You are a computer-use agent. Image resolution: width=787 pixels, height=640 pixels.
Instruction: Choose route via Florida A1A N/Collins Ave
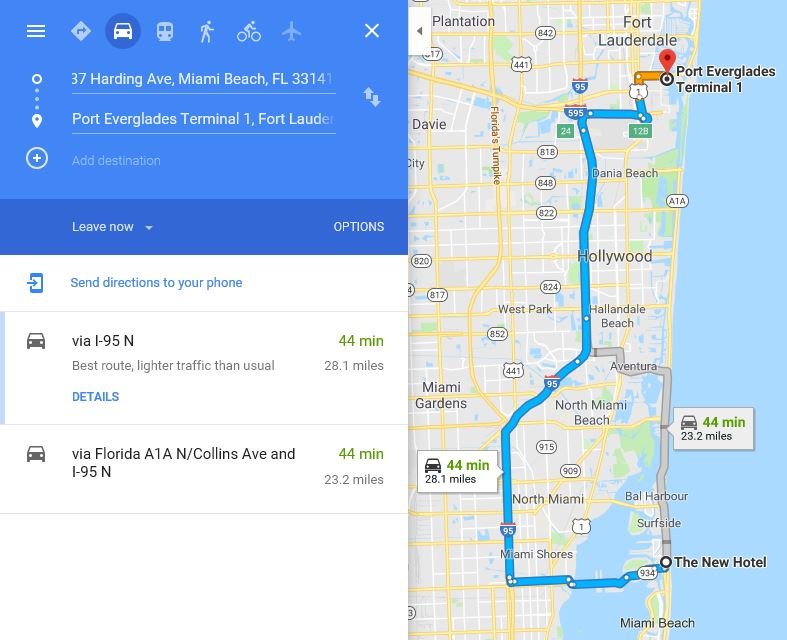pos(183,462)
